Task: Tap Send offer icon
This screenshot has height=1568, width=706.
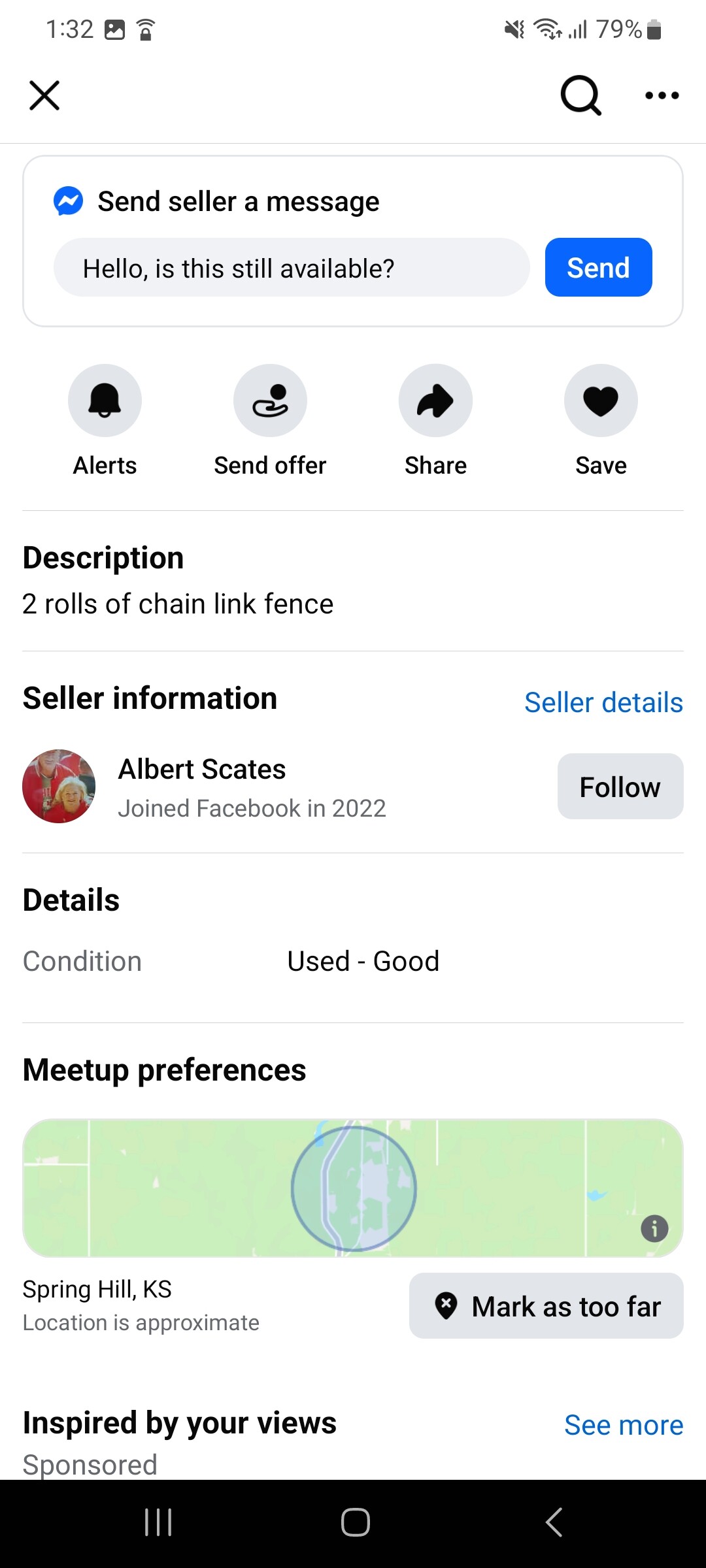Action: coord(270,400)
